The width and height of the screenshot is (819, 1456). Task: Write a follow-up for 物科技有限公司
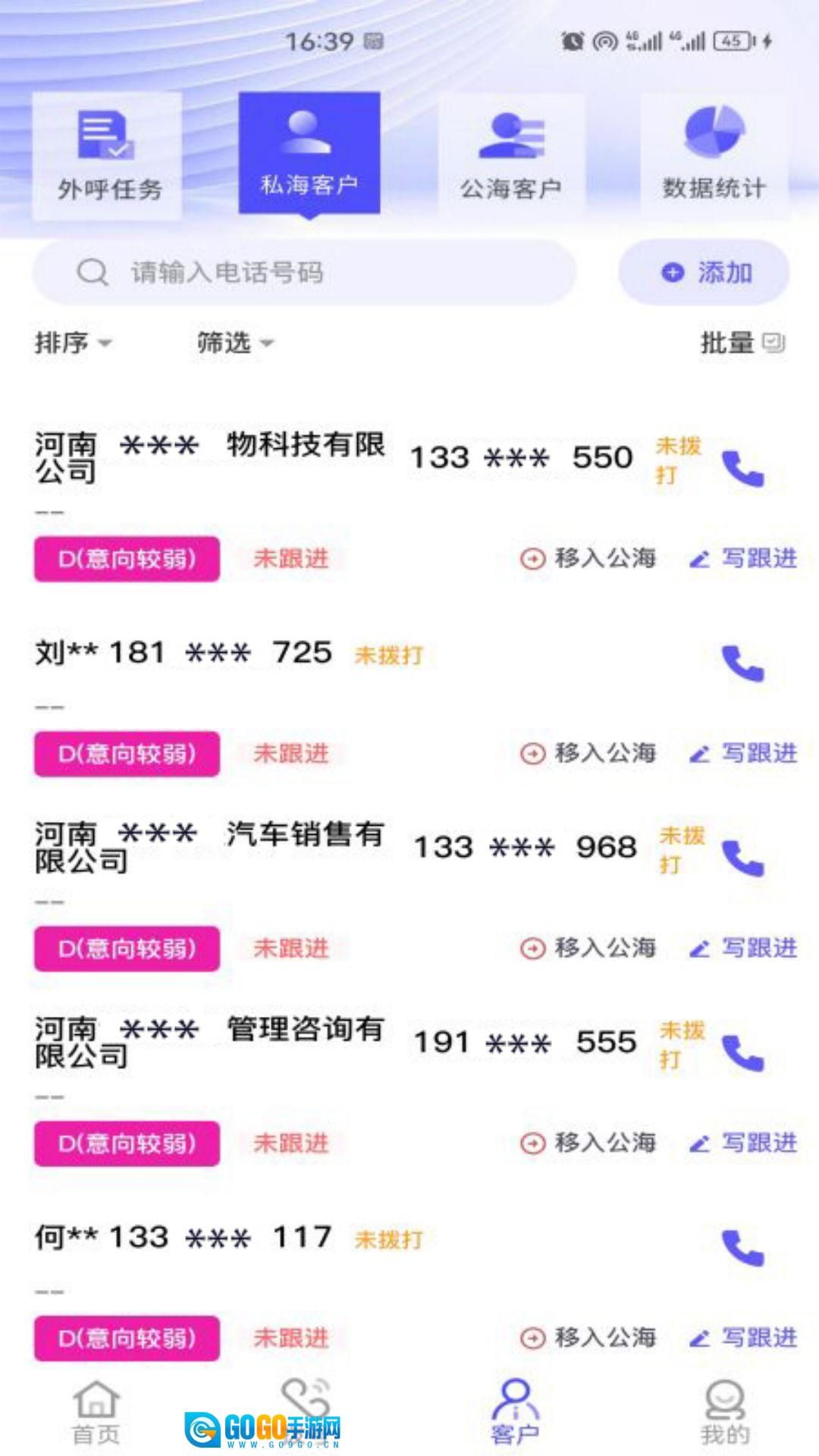(743, 558)
